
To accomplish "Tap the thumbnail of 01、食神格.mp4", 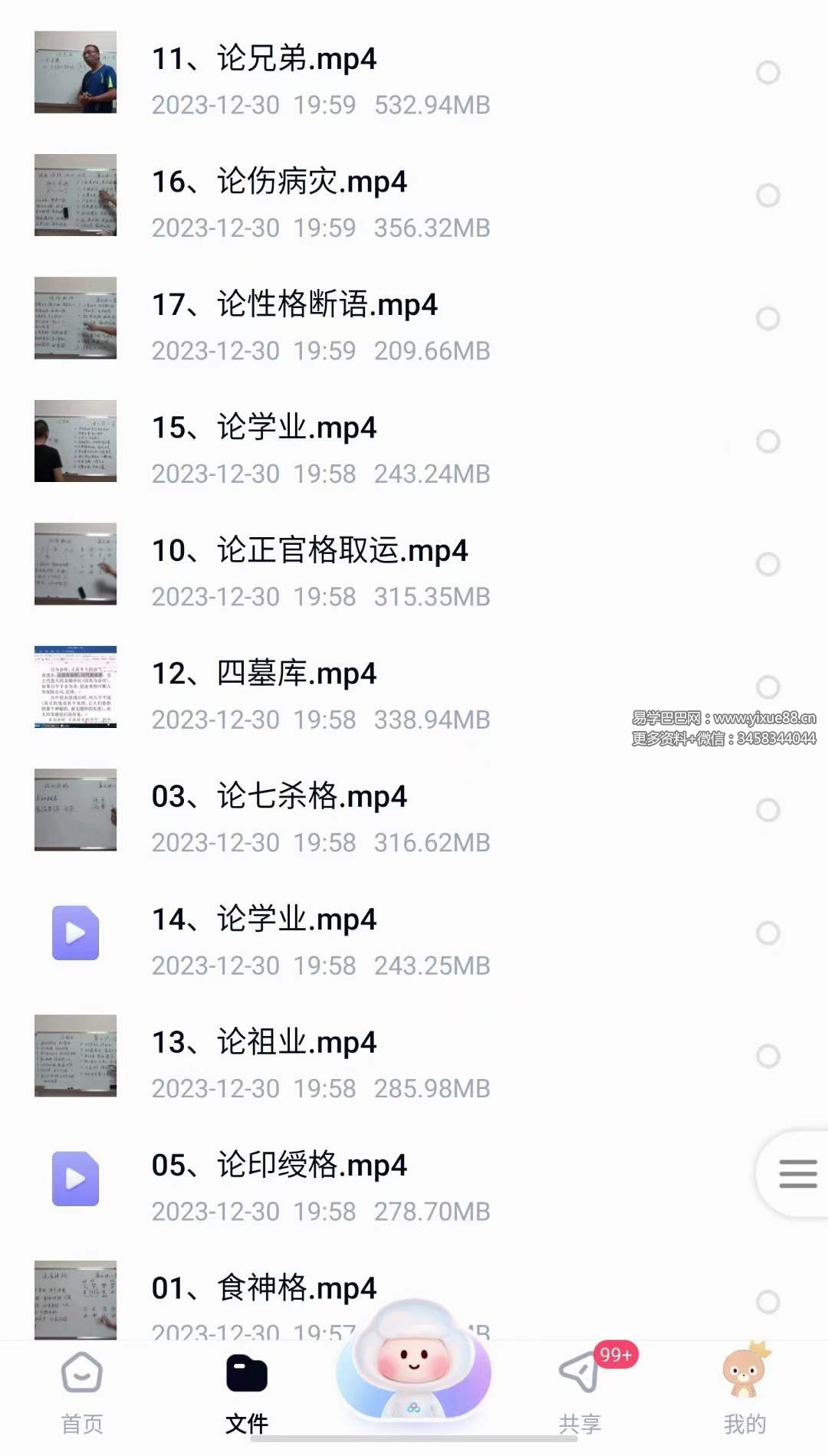I will (74, 1302).
